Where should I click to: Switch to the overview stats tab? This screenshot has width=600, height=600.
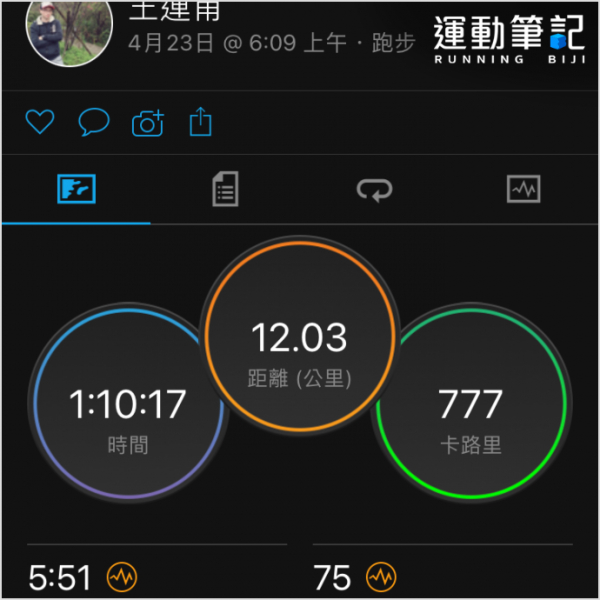click(76, 188)
